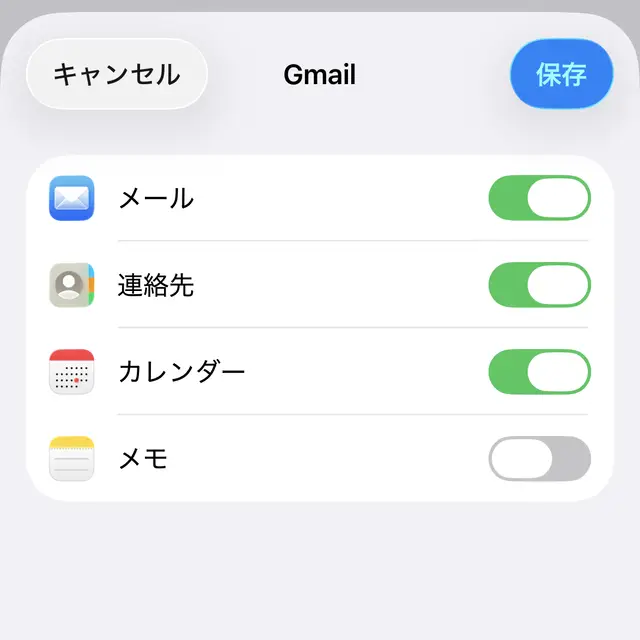Tap the キャンセル button
The image size is (640, 640).
(x=116, y=74)
